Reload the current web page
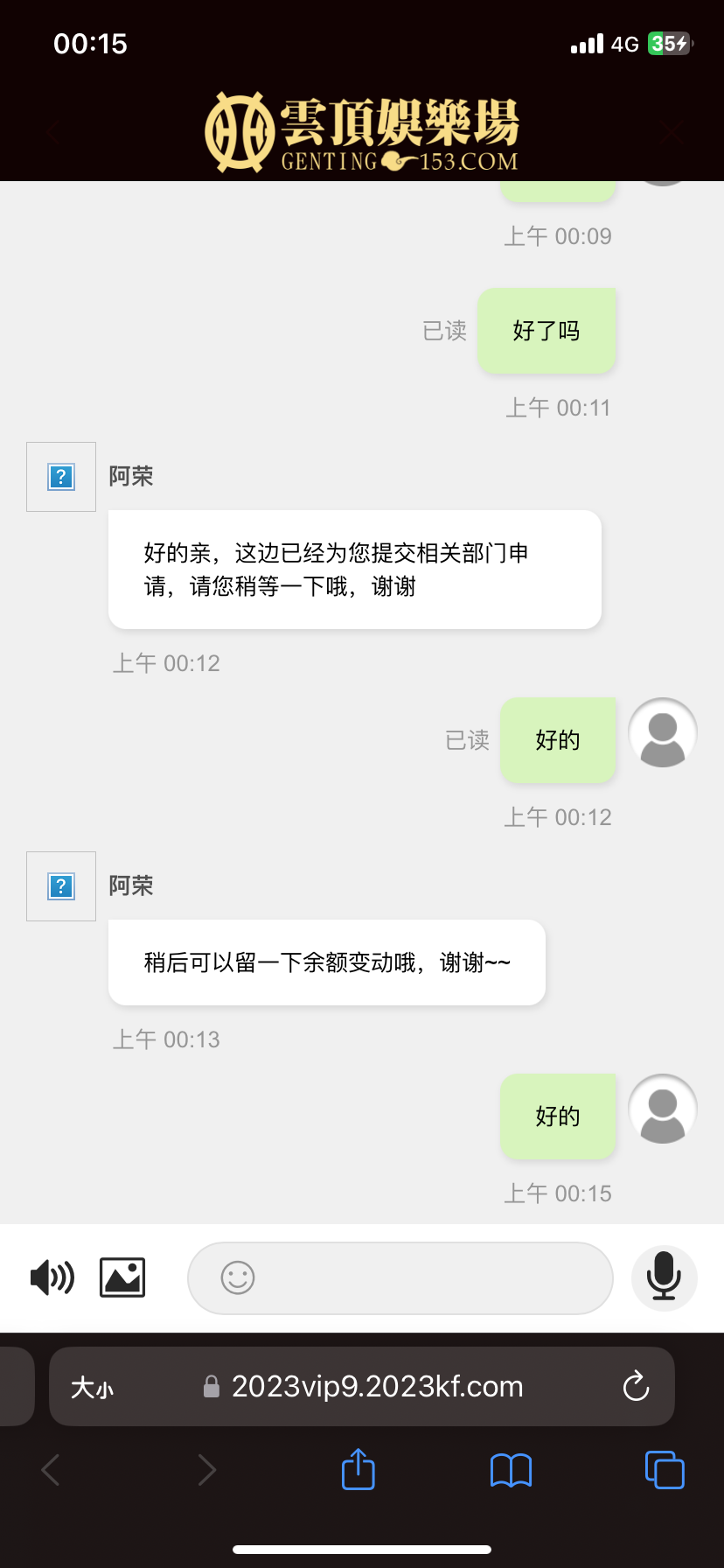This screenshot has width=724, height=1568. tap(636, 1386)
